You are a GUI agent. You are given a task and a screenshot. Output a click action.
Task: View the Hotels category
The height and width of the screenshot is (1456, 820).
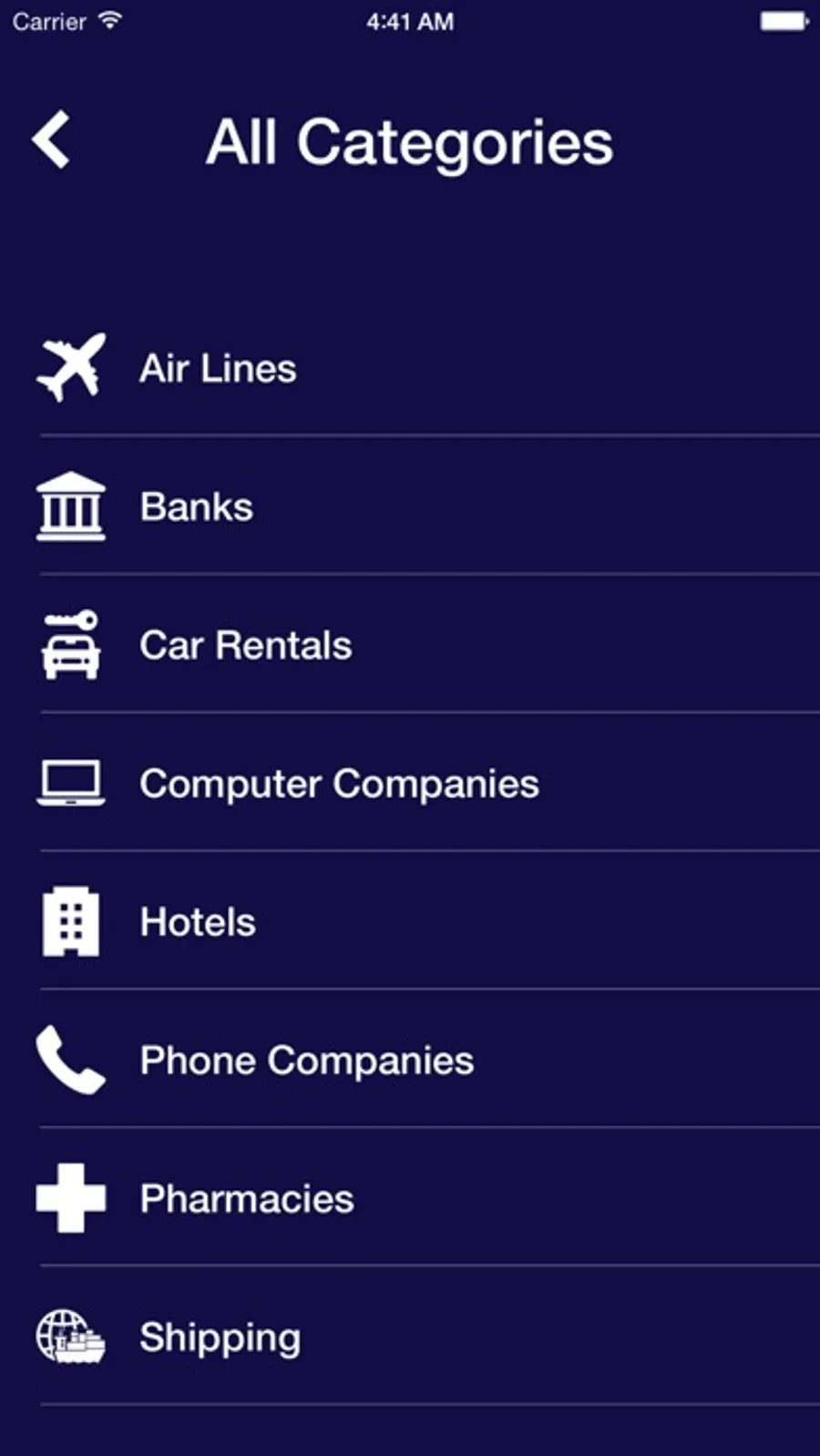pos(410,922)
